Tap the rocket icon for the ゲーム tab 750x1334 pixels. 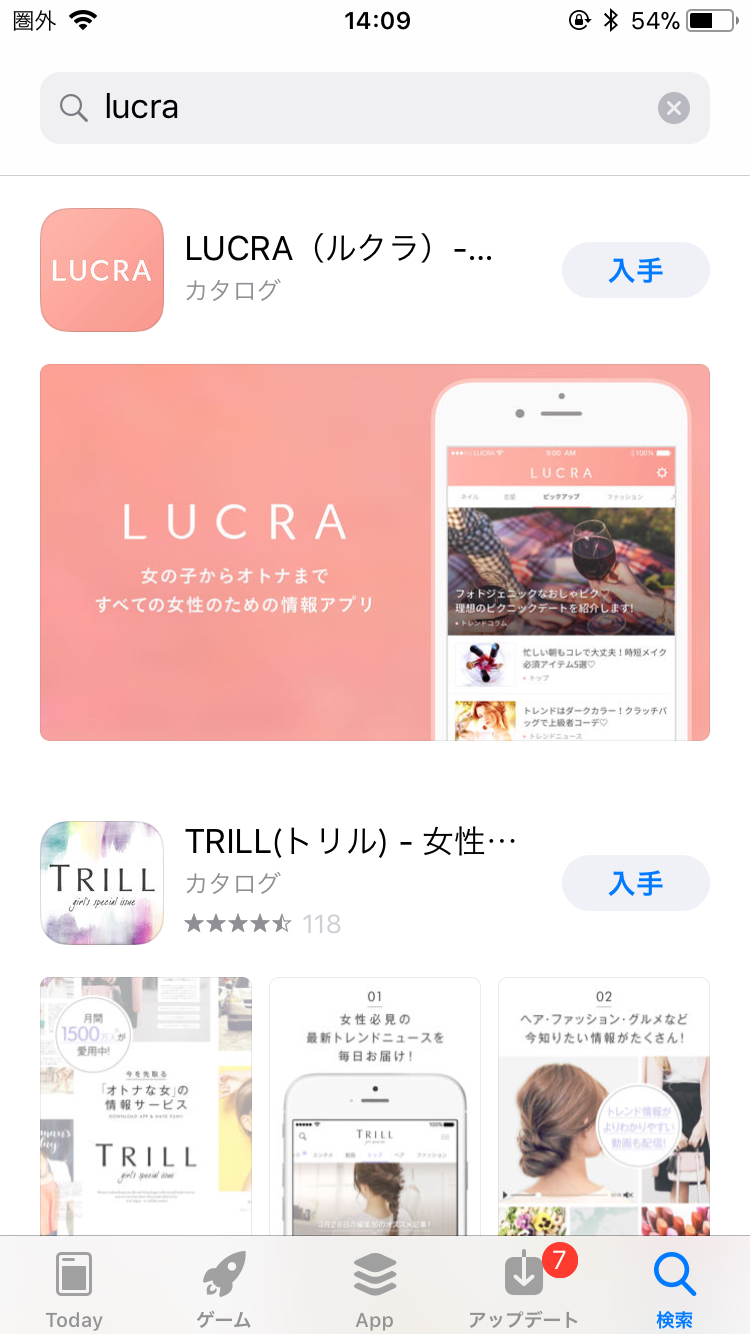[223, 1272]
